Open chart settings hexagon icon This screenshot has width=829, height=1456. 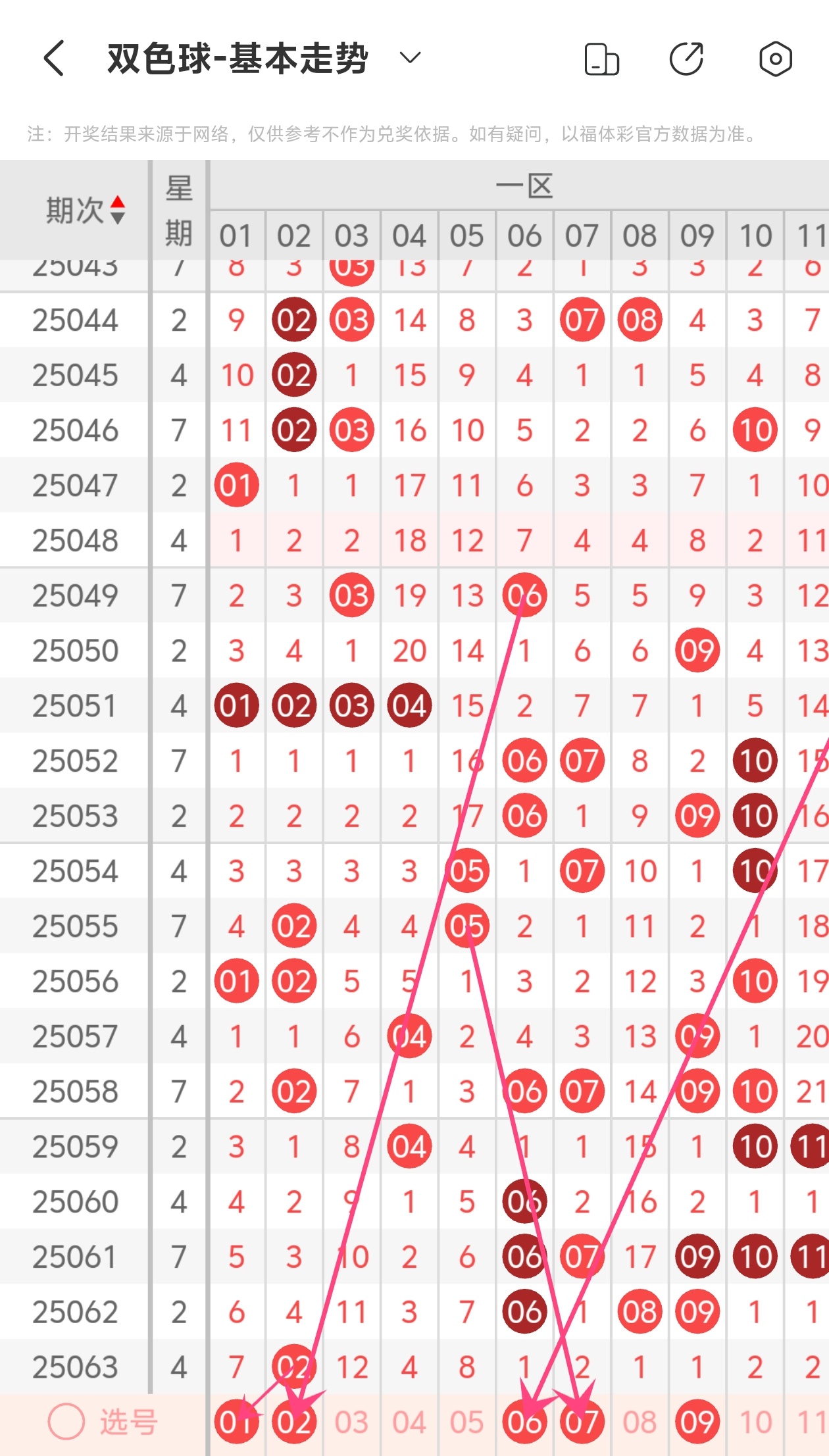point(776,59)
